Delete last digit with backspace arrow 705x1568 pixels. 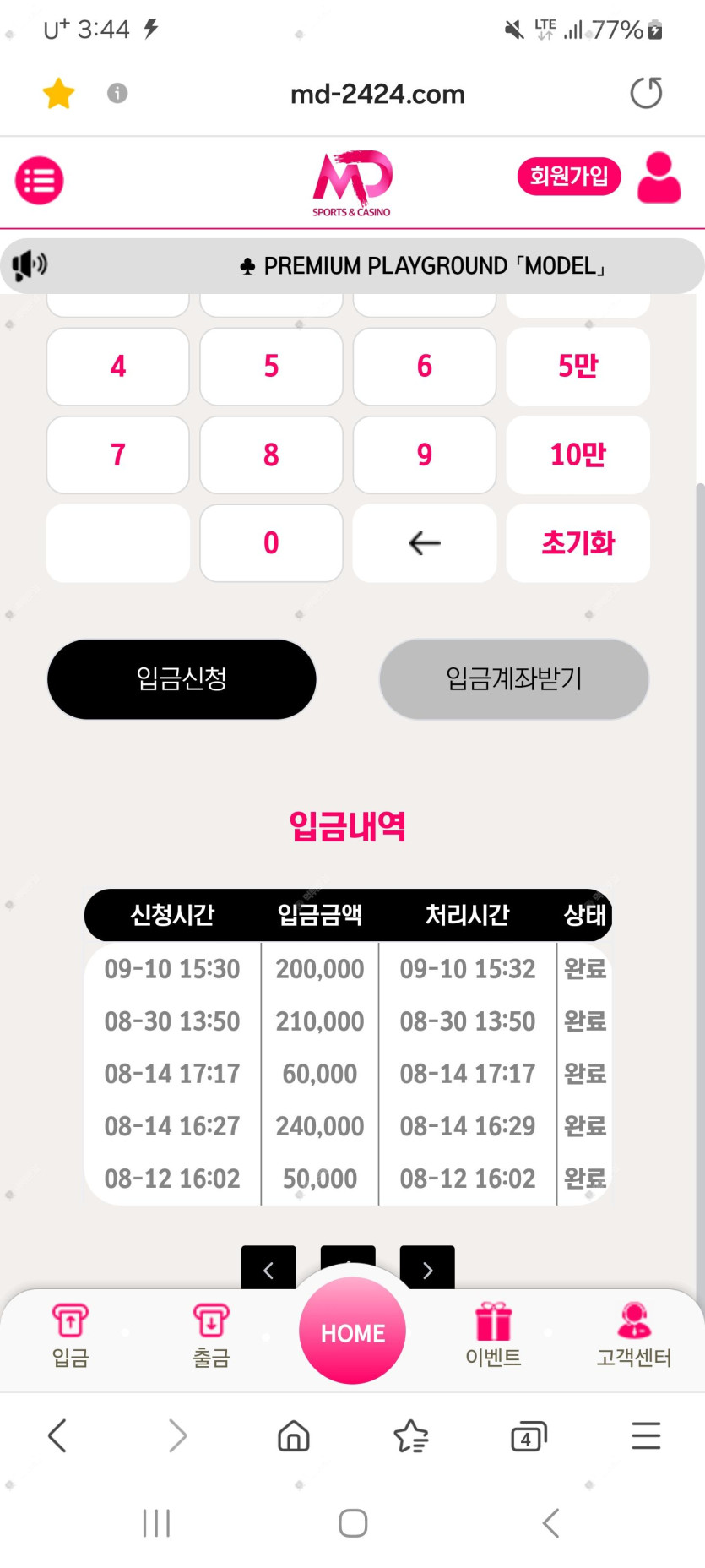coord(424,543)
